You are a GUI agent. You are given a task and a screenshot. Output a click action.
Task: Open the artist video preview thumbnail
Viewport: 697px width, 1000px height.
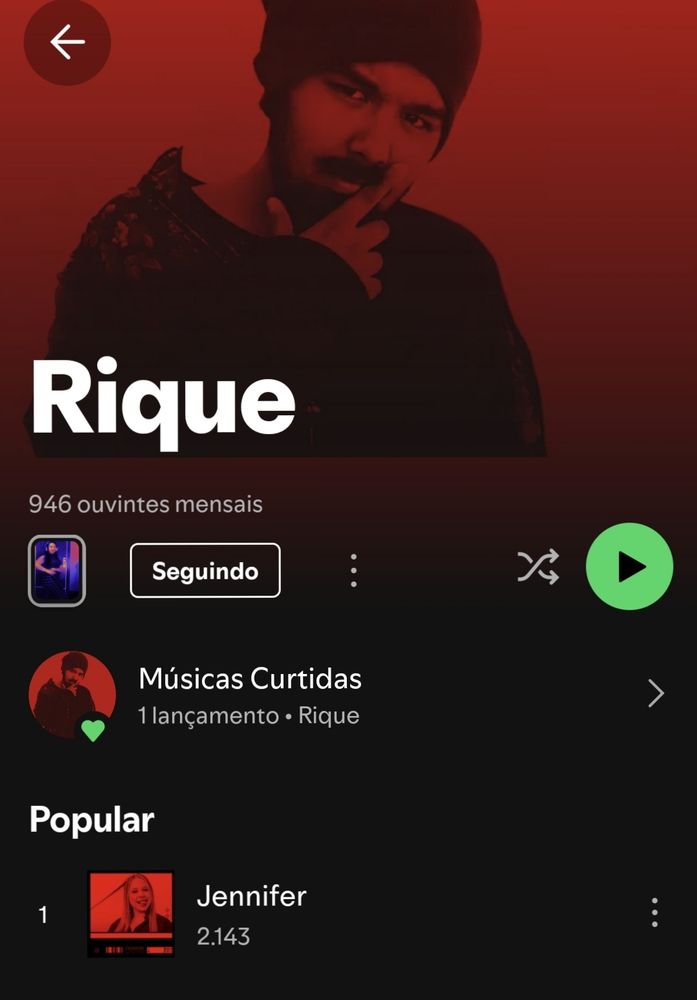pos(57,571)
